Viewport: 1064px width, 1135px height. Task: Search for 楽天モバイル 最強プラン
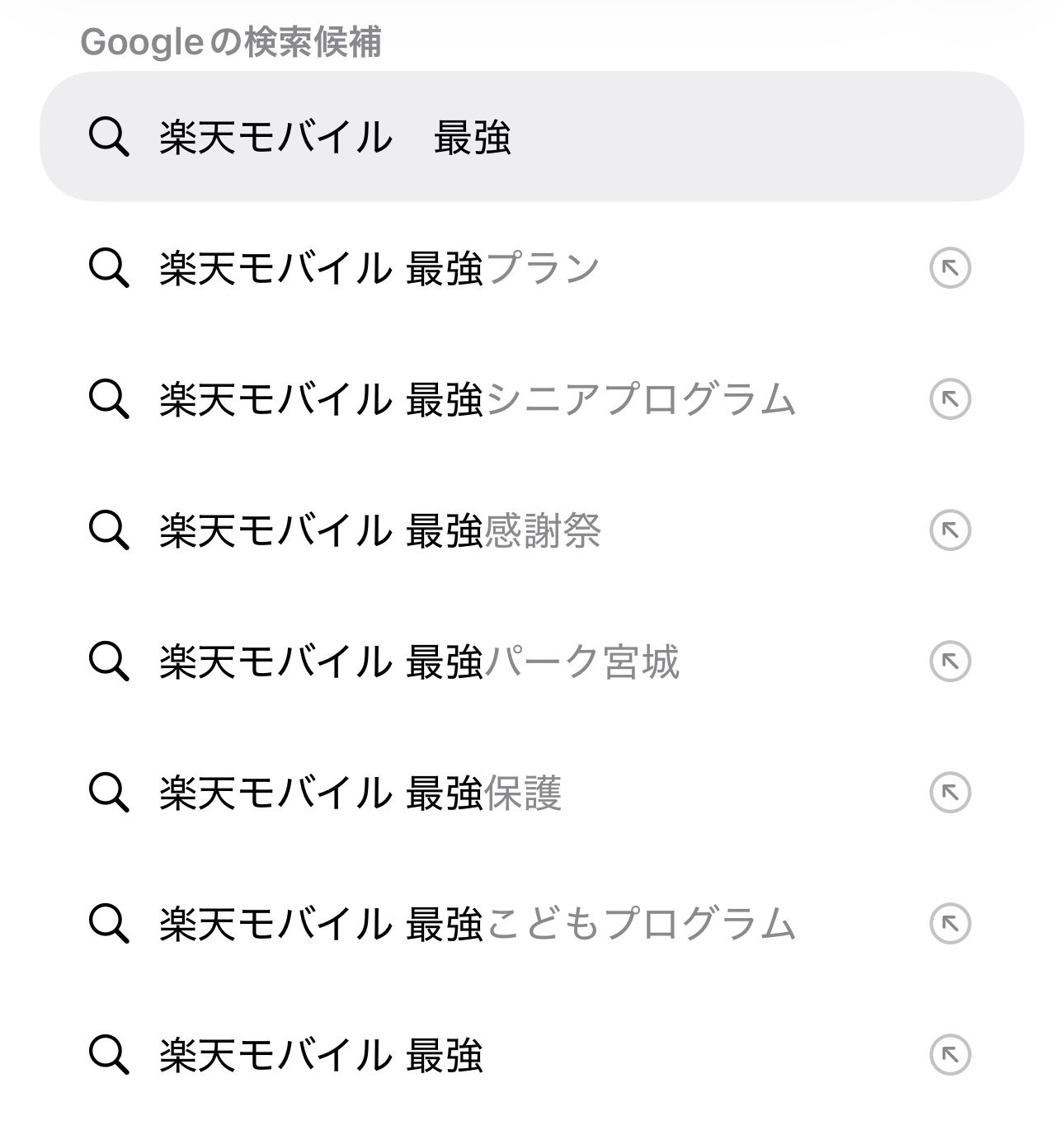pos(379,269)
